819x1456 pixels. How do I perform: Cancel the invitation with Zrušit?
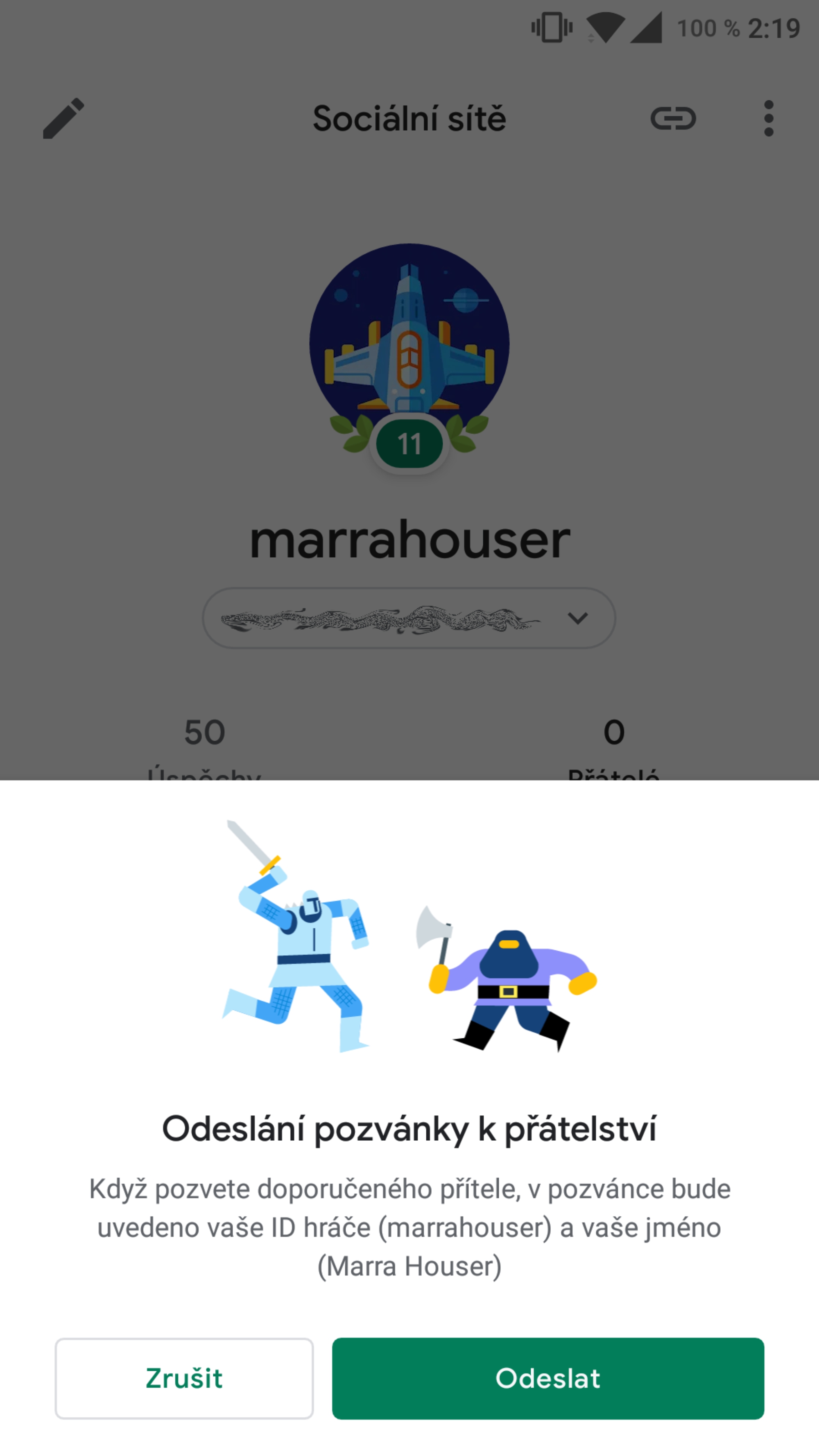tap(184, 1378)
